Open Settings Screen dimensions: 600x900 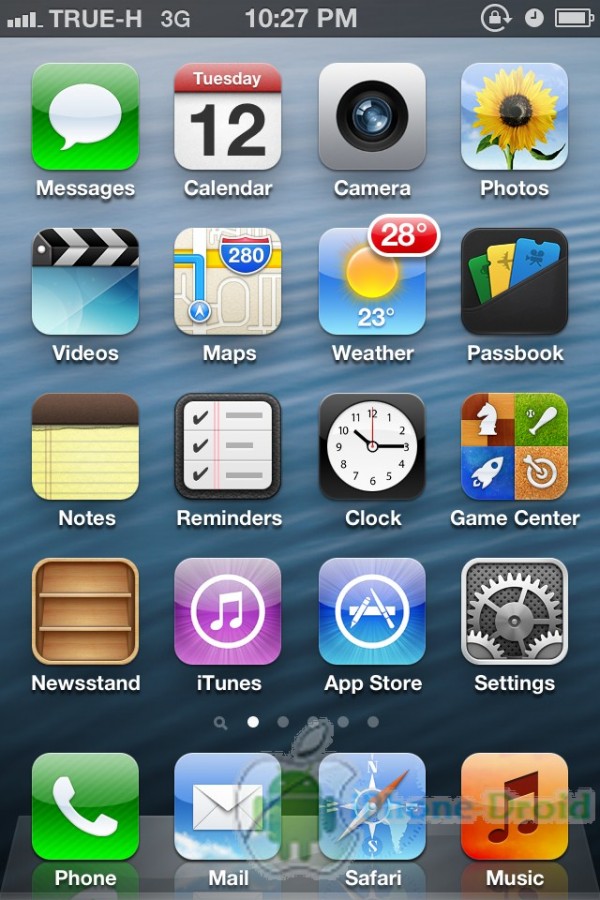coord(514,612)
